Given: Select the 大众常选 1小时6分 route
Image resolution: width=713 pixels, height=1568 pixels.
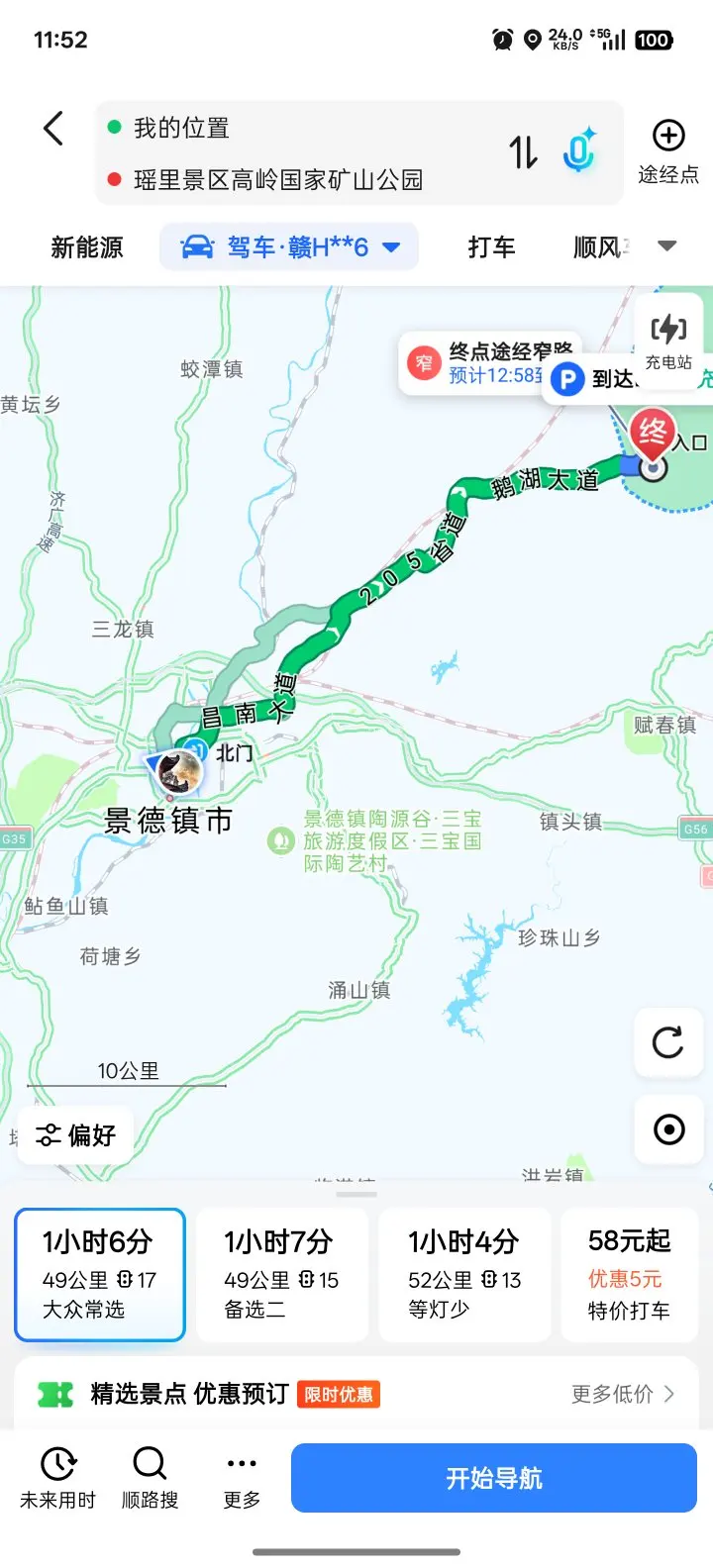Looking at the screenshot, I should pyautogui.click(x=100, y=1274).
